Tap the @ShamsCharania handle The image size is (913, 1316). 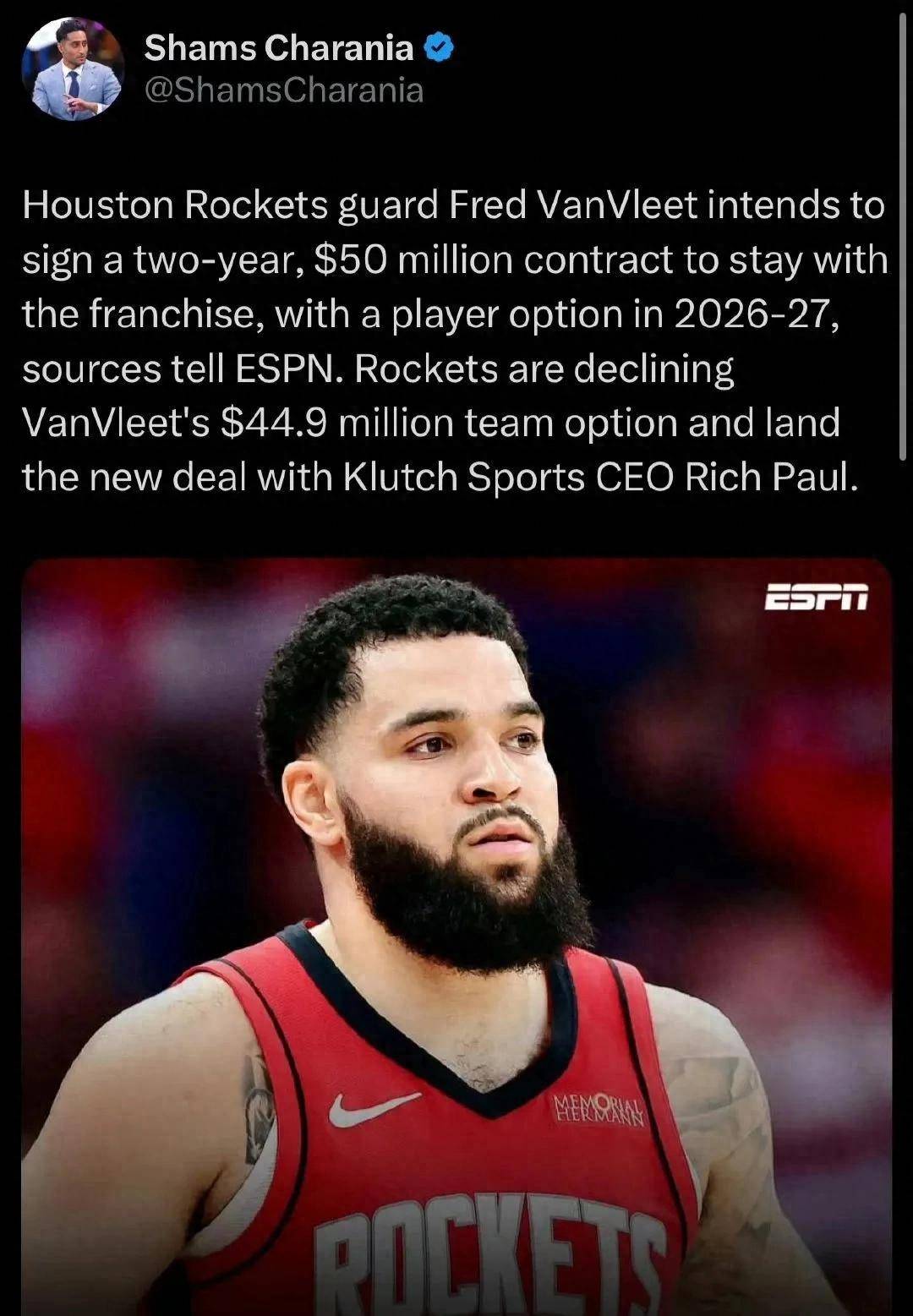[x=283, y=90]
